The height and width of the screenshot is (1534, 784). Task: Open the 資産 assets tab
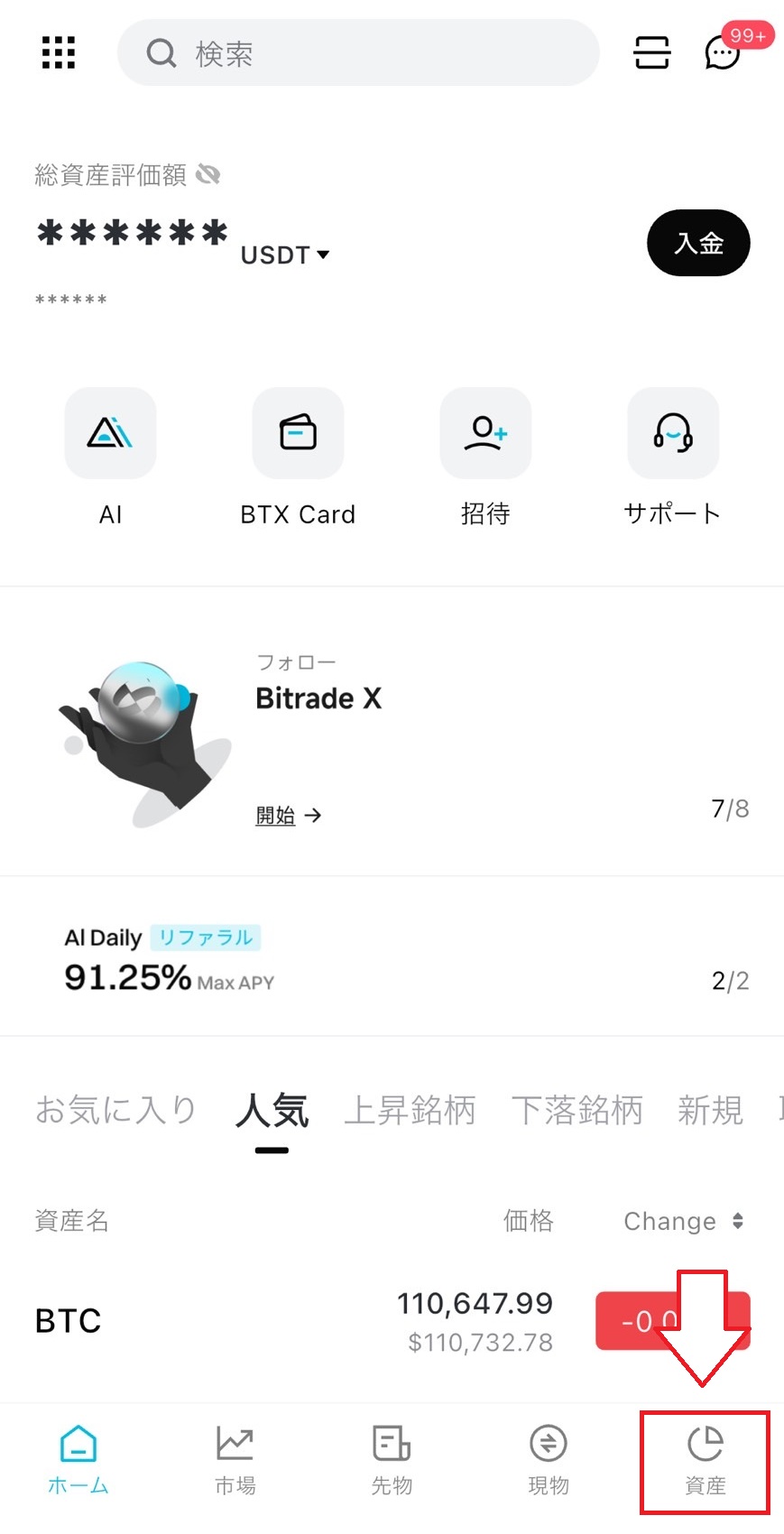tap(705, 1460)
